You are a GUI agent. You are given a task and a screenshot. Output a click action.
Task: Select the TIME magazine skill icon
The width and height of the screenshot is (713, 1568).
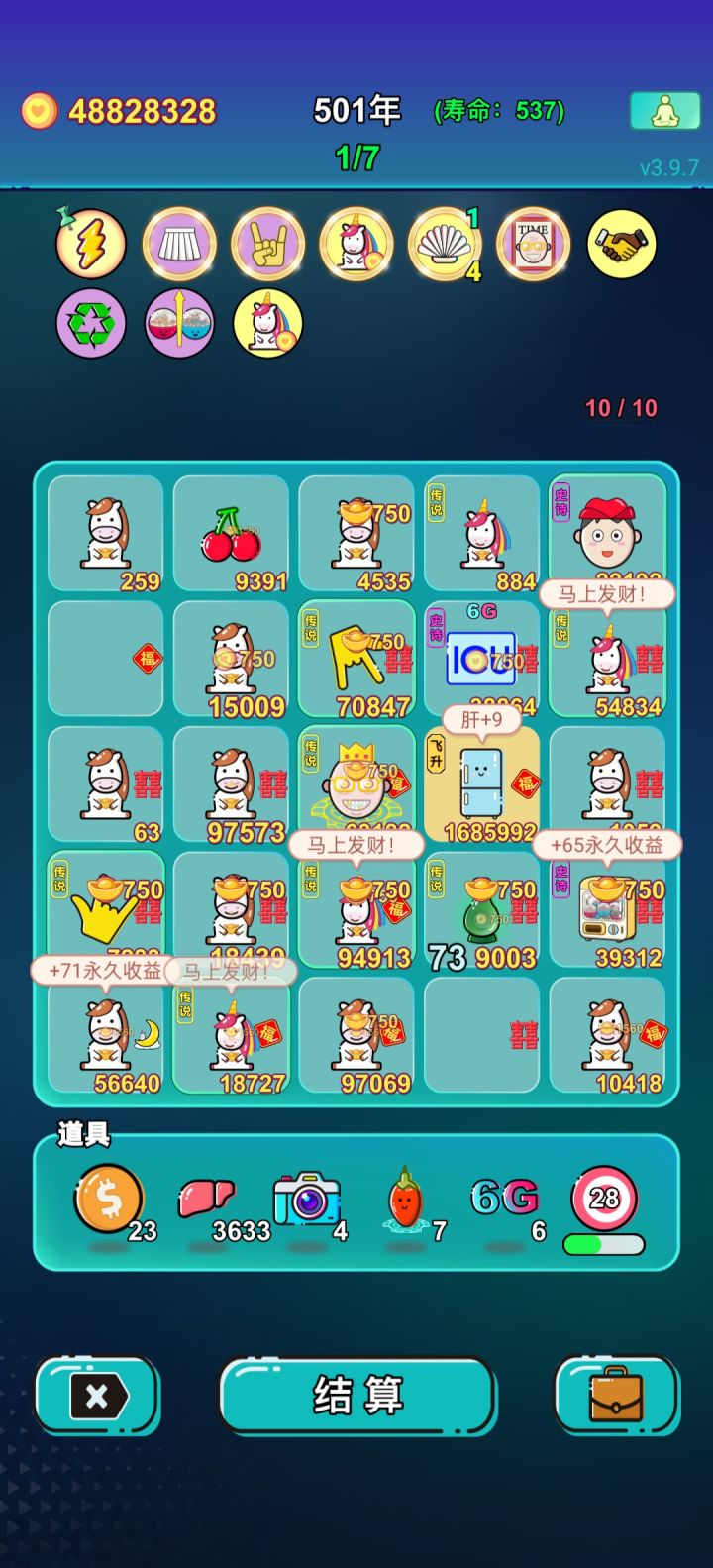click(x=533, y=244)
